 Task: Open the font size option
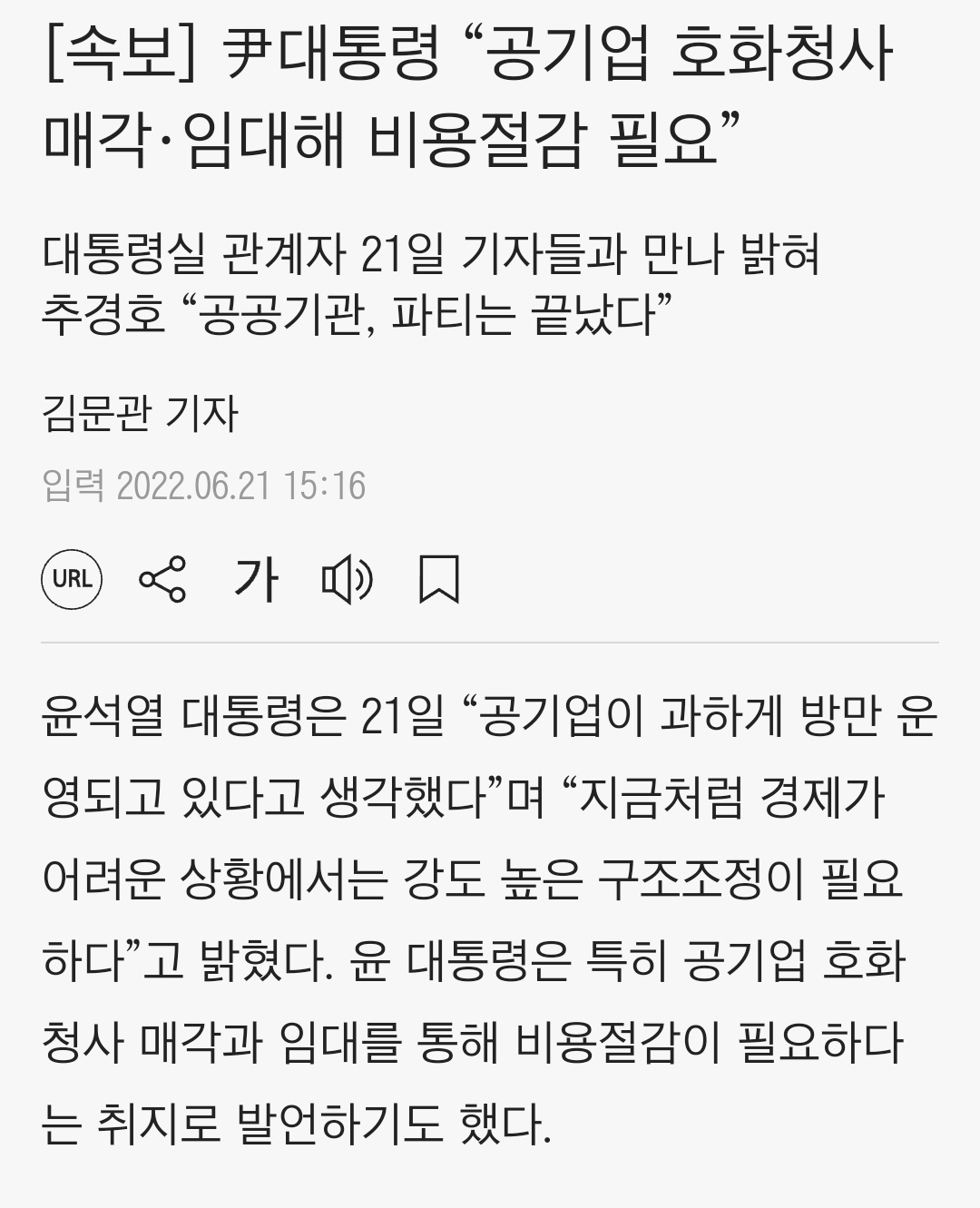pos(255,578)
